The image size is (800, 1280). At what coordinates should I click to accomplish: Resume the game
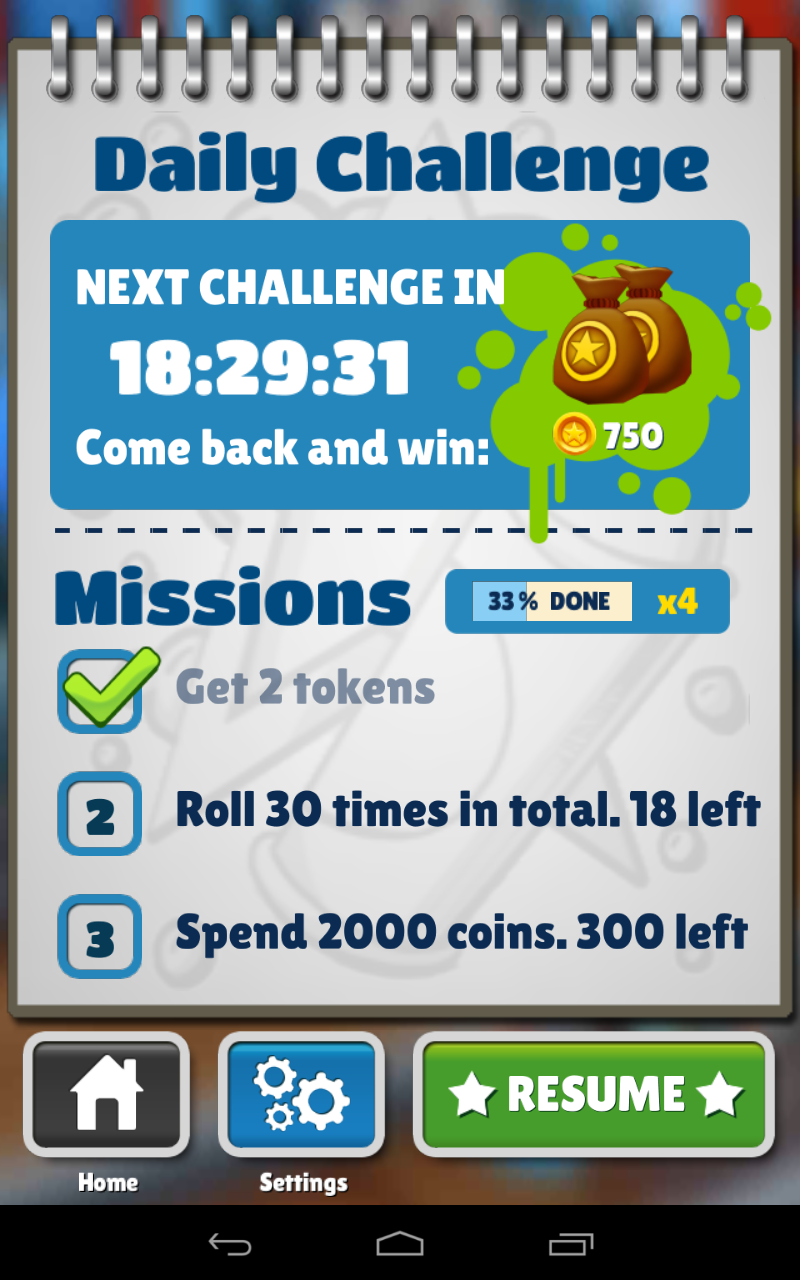[594, 1094]
